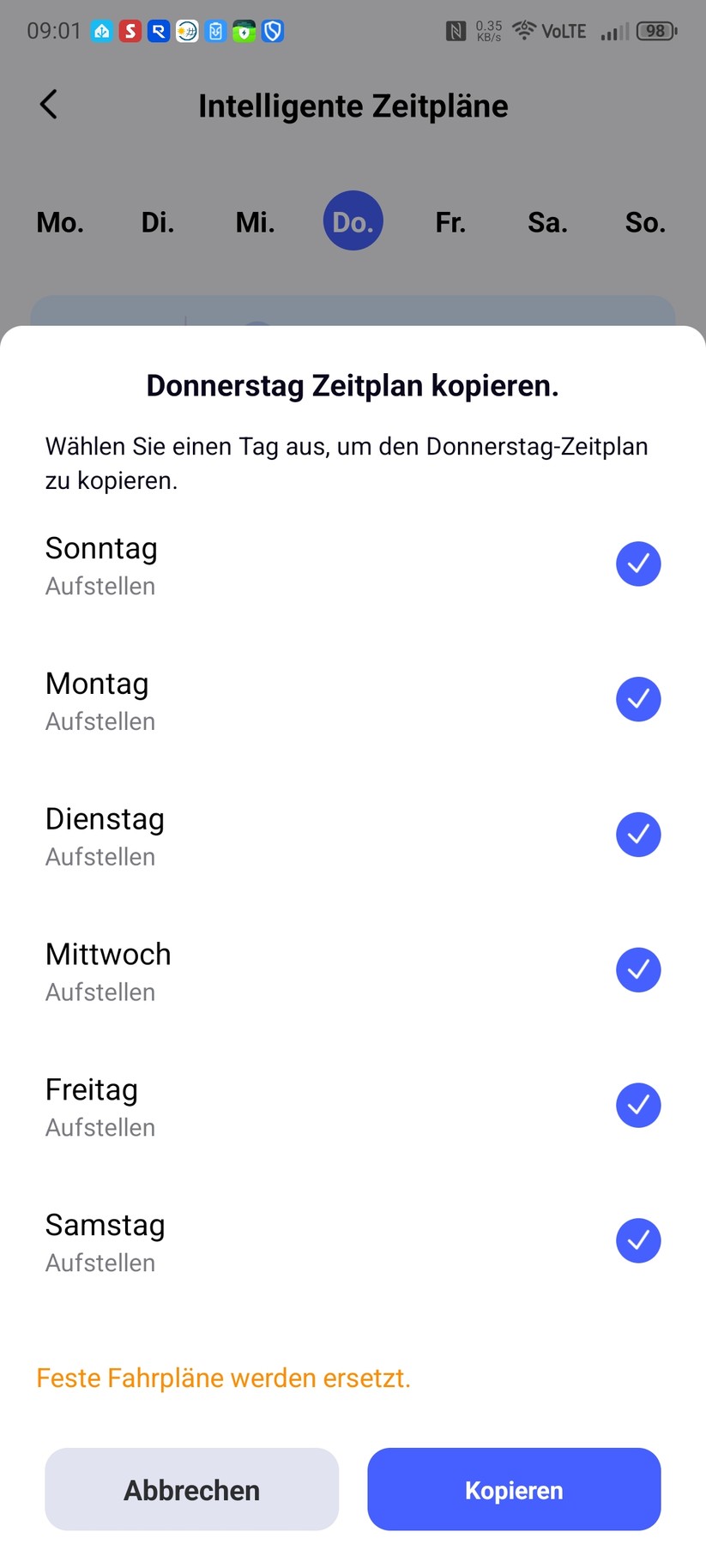Tap the NFC status bar icon

click(x=457, y=30)
